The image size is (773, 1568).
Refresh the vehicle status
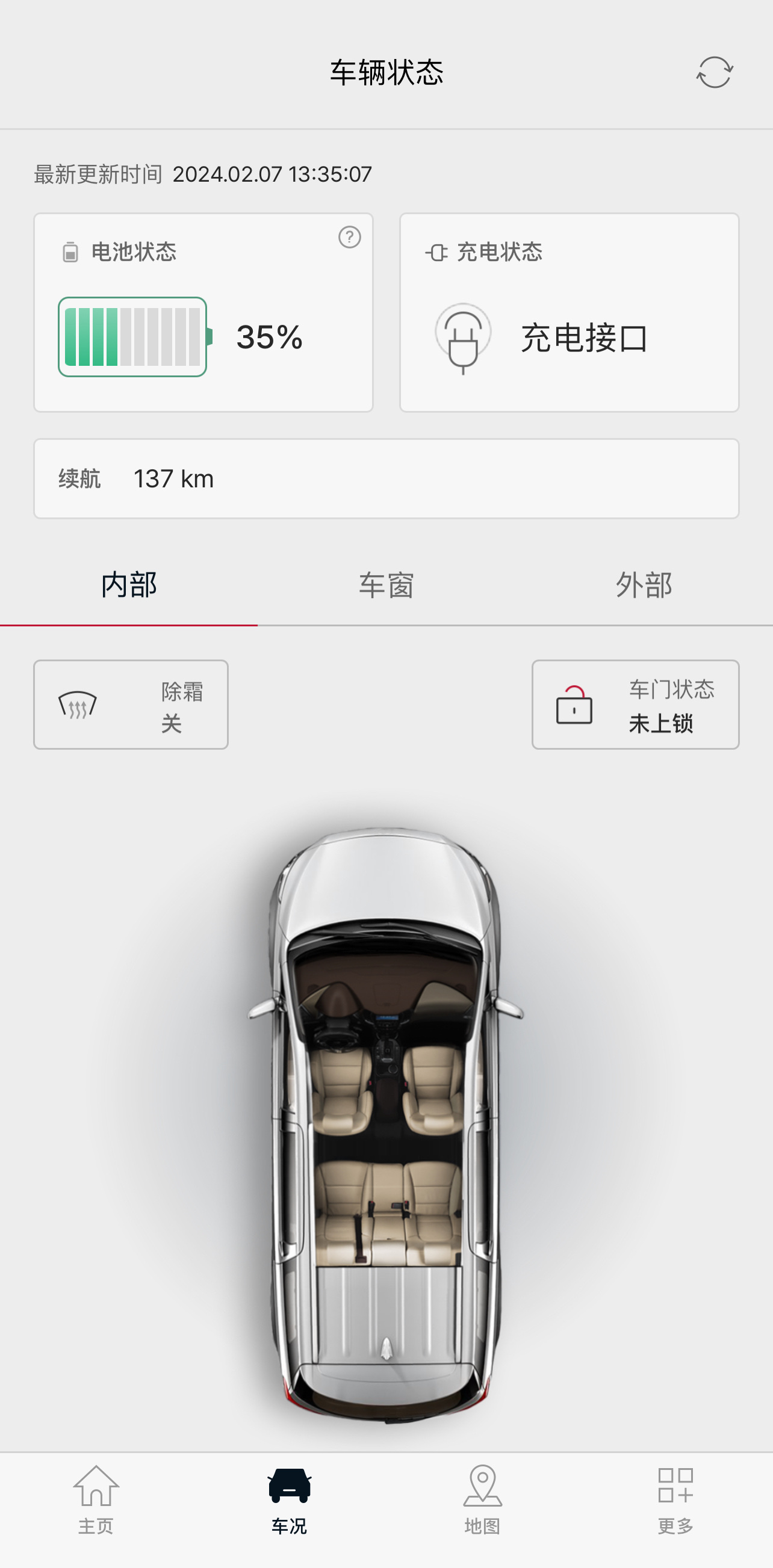(714, 72)
